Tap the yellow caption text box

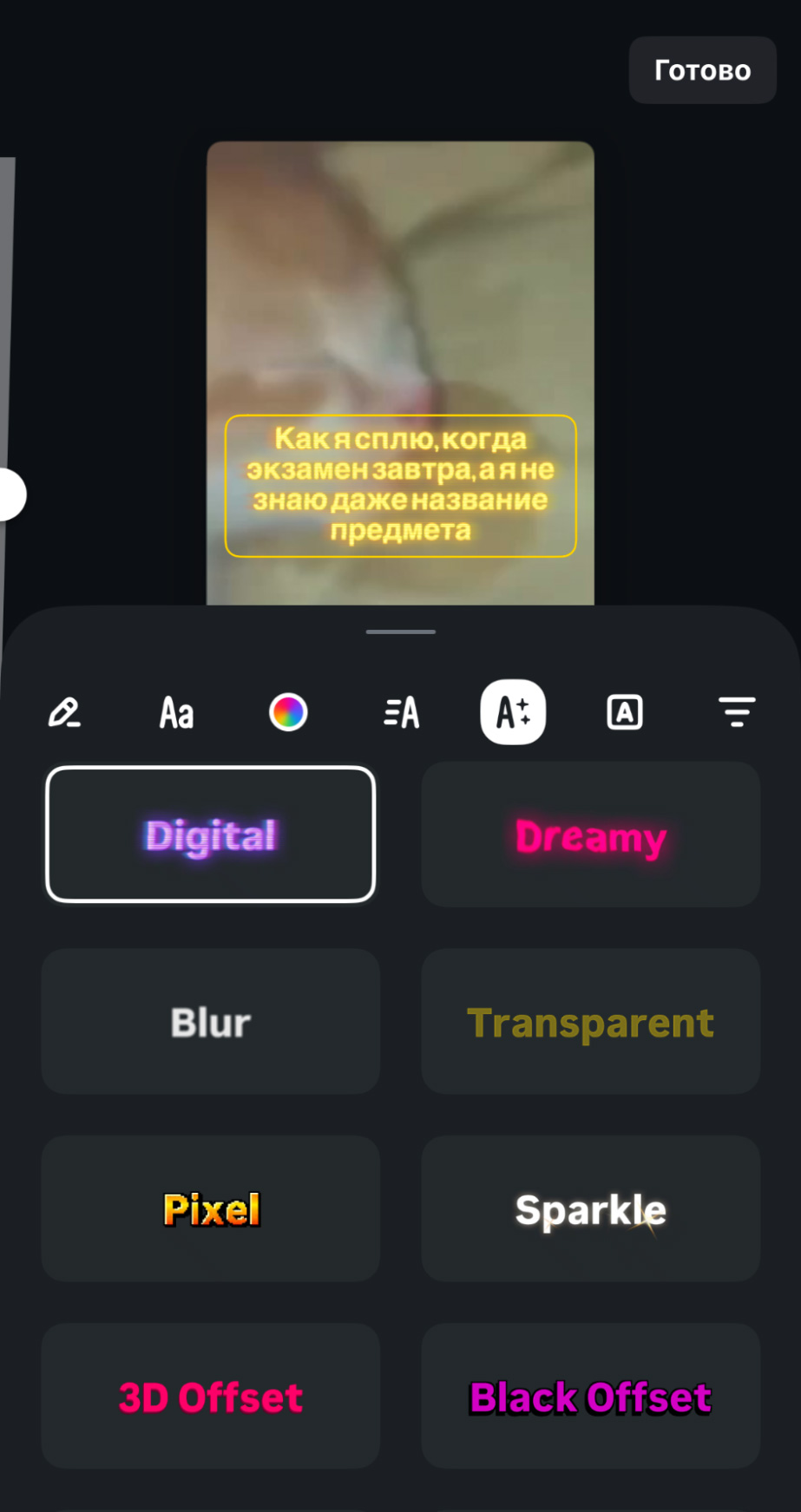click(400, 485)
